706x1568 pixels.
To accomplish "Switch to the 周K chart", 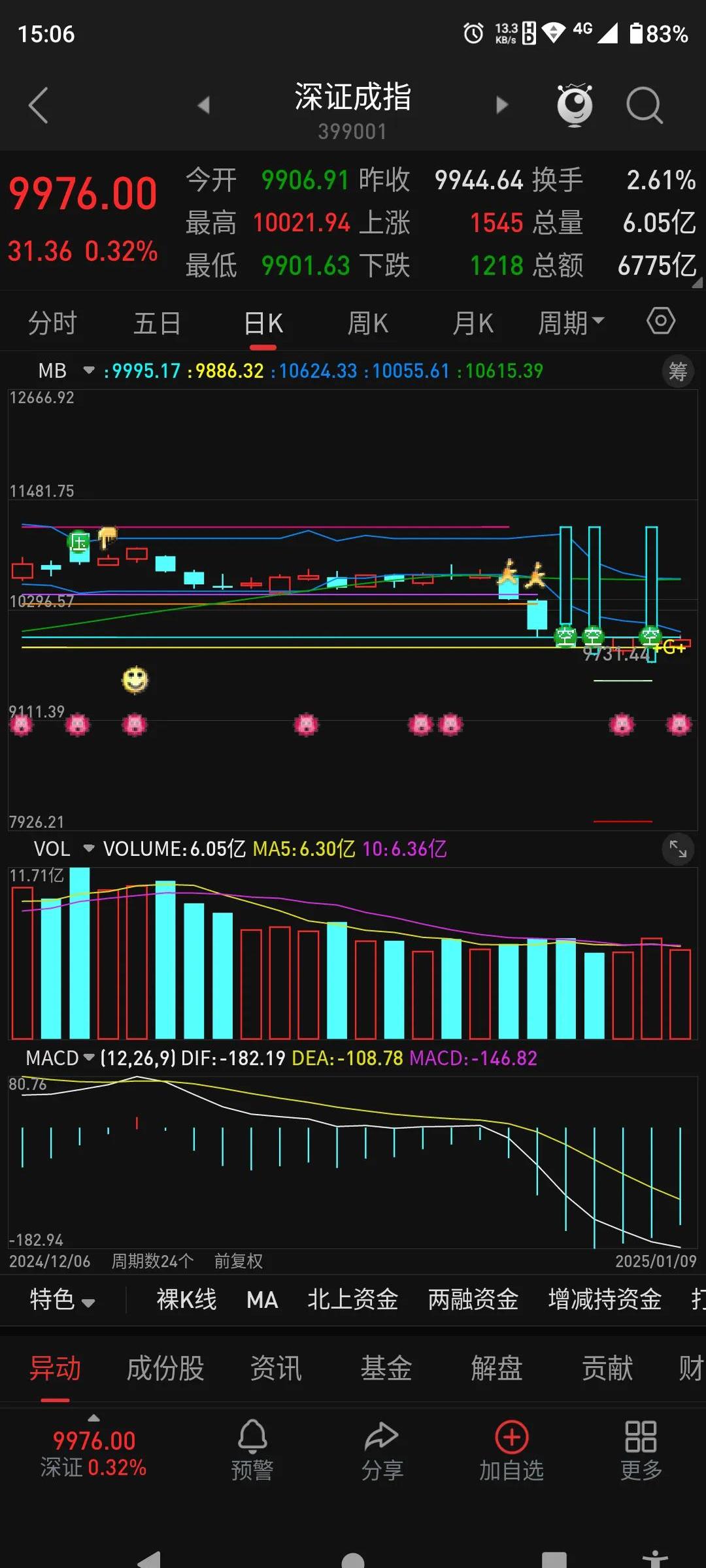I will (x=367, y=323).
